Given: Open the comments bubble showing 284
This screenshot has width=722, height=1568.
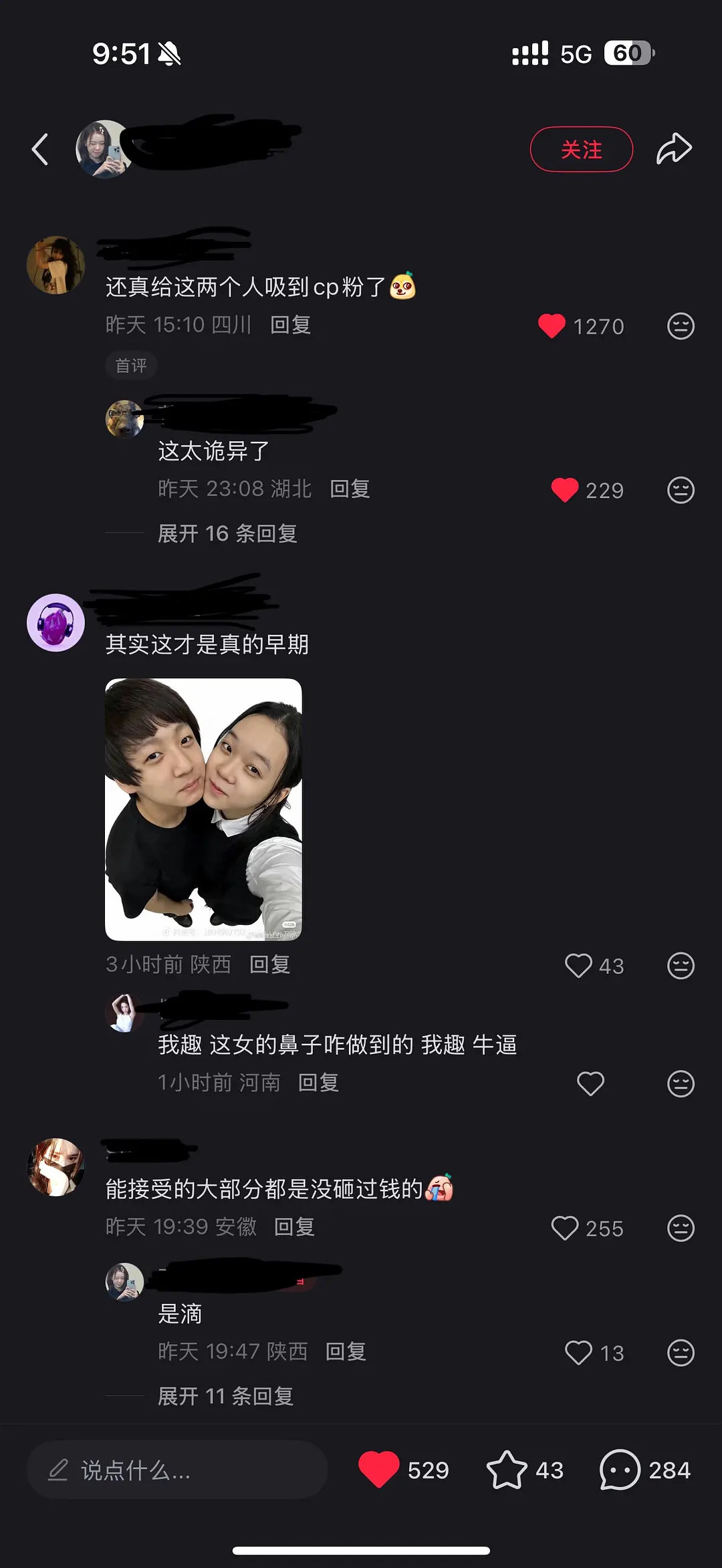Looking at the screenshot, I should (x=620, y=1470).
